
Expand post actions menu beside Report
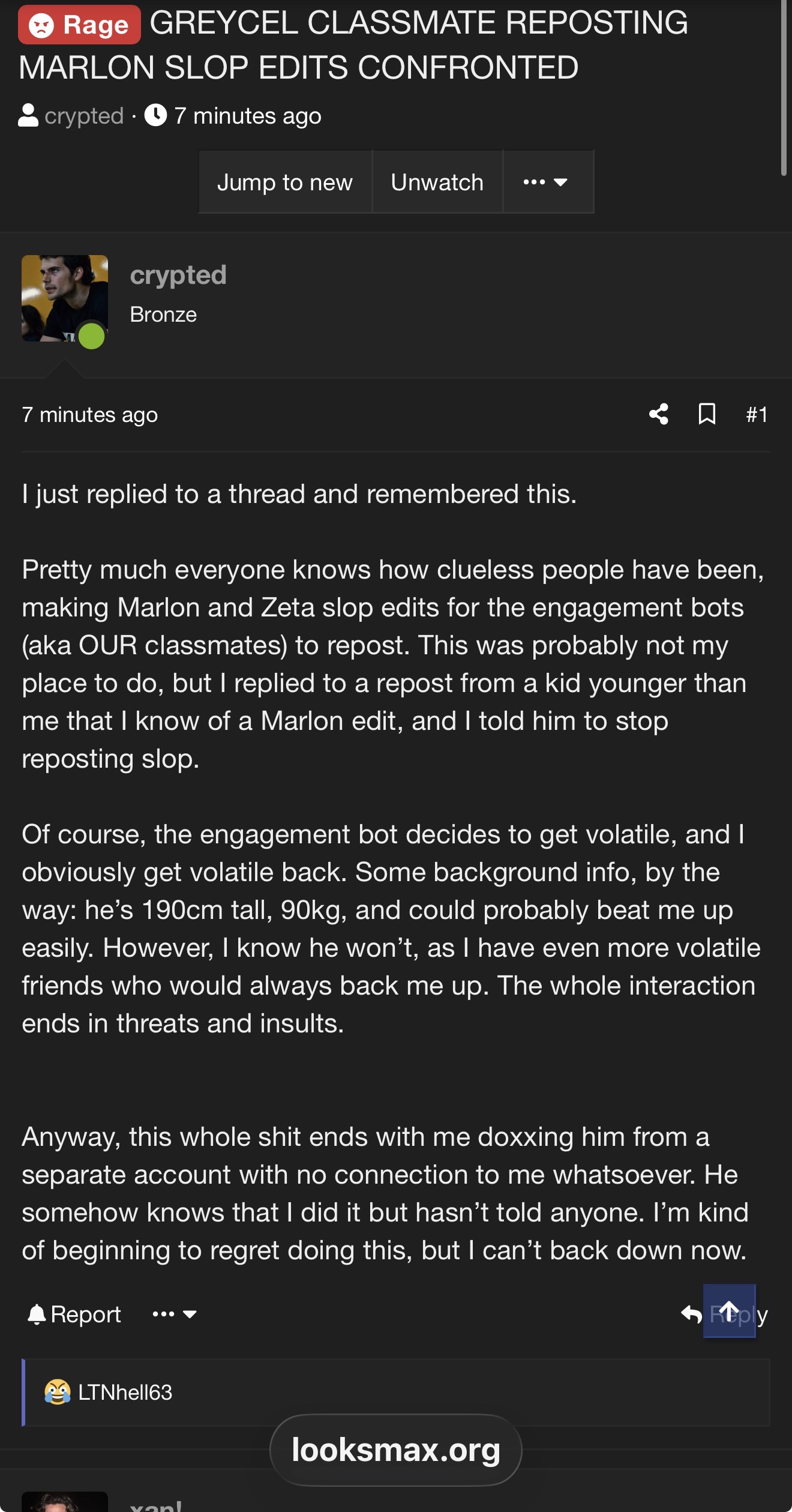pyautogui.click(x=174, y=1314)
